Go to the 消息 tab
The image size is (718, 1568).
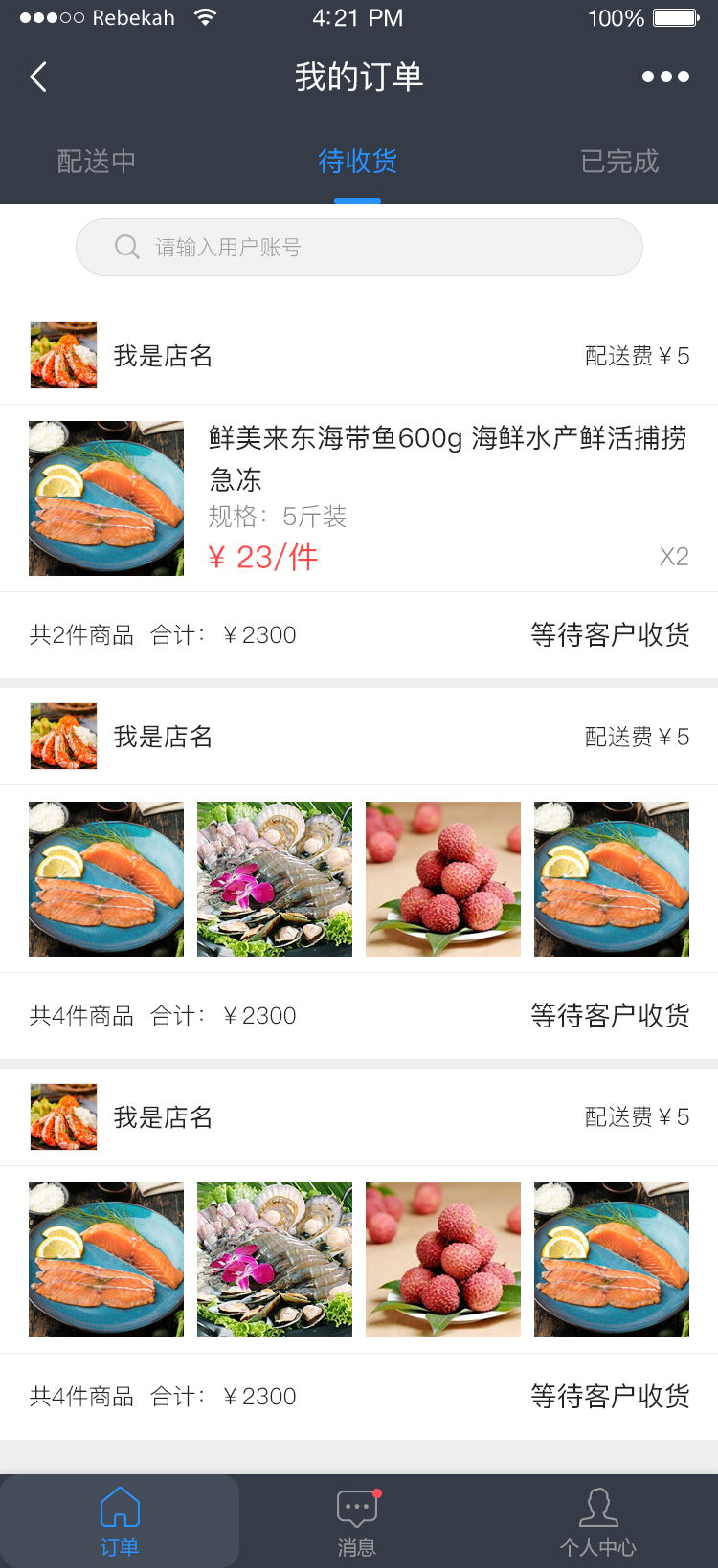357,1521
